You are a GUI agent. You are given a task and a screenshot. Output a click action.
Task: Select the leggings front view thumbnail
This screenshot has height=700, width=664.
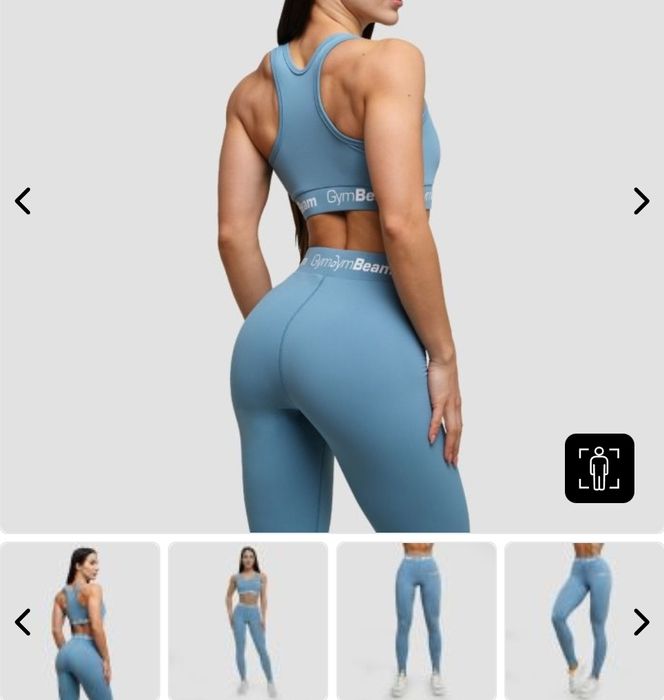coord(416,621)
